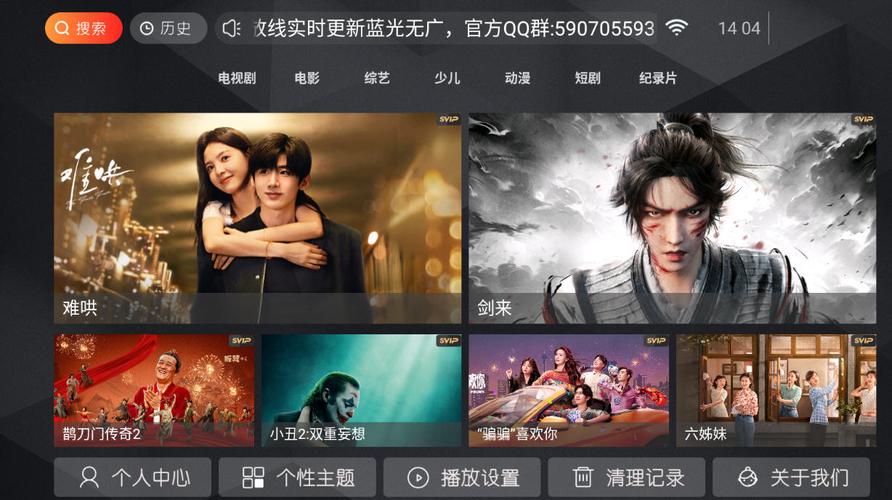Open the 六姊妹 drama card

[776, 390]
